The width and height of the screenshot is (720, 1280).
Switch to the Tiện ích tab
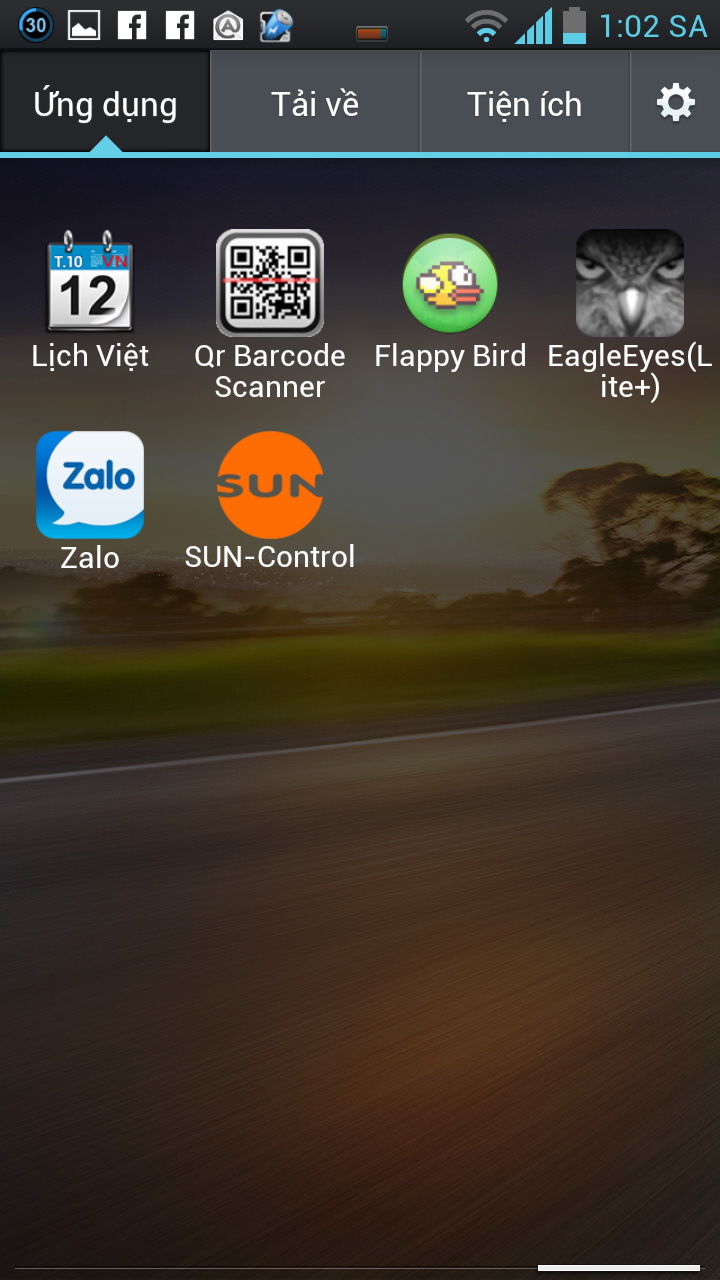click(x=524, y=104)
